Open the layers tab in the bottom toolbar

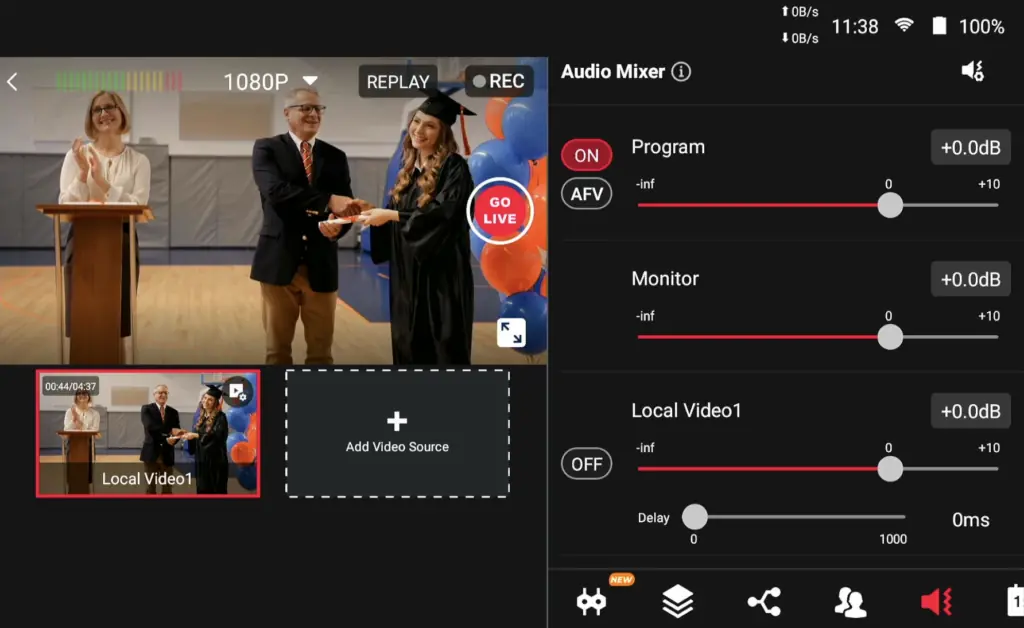coord(678,601)
